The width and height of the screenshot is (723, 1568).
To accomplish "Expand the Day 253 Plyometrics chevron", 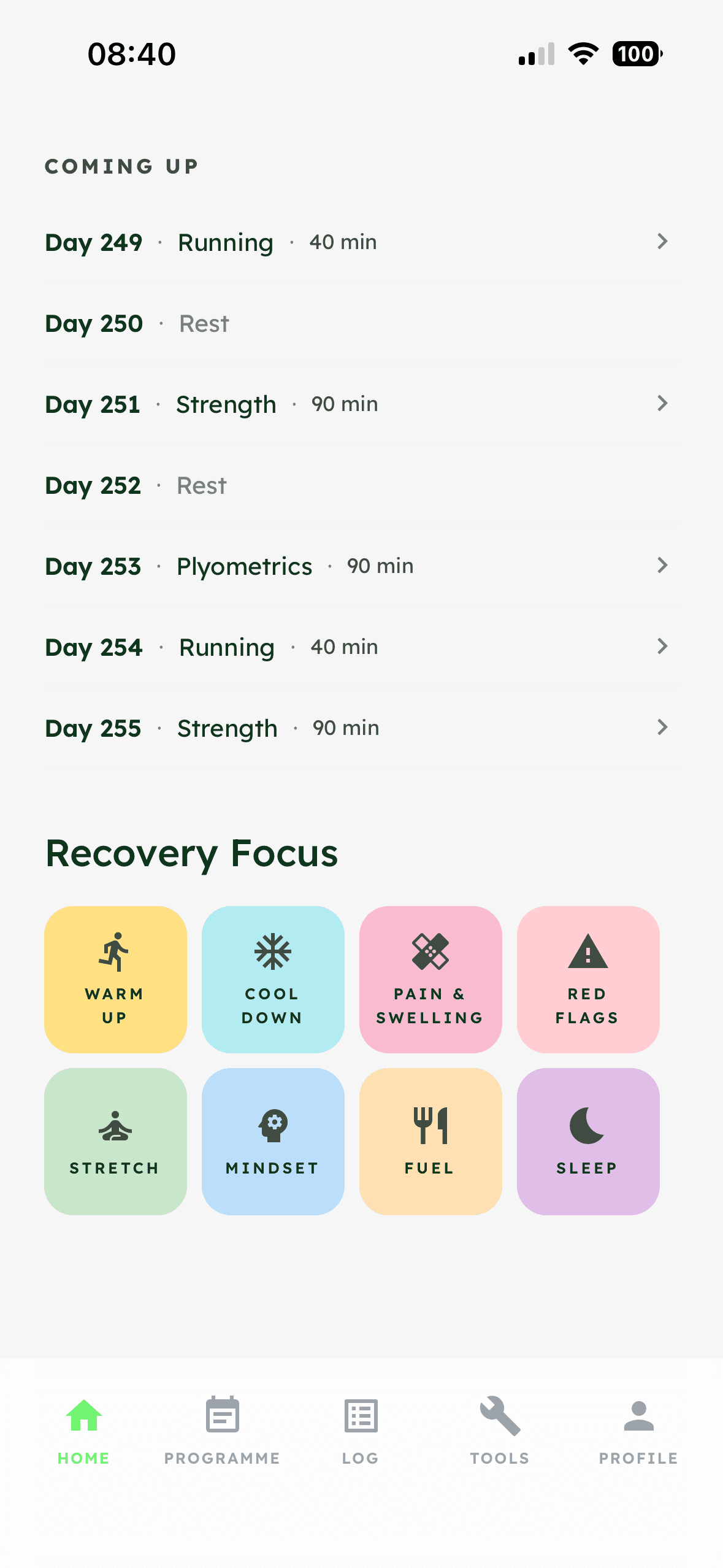I will coord(663,565).
